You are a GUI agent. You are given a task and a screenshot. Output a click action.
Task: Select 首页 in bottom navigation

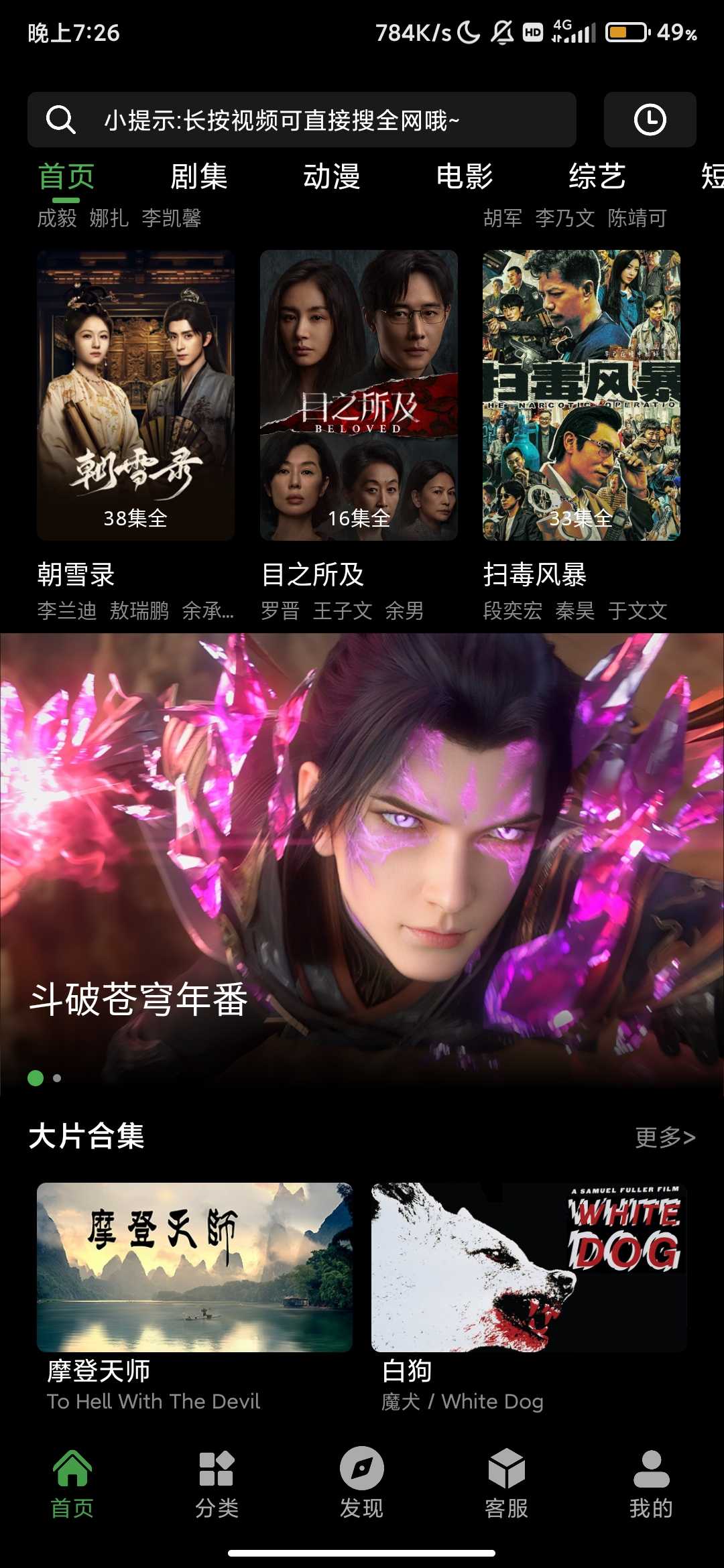click(x=72, y=1484)
